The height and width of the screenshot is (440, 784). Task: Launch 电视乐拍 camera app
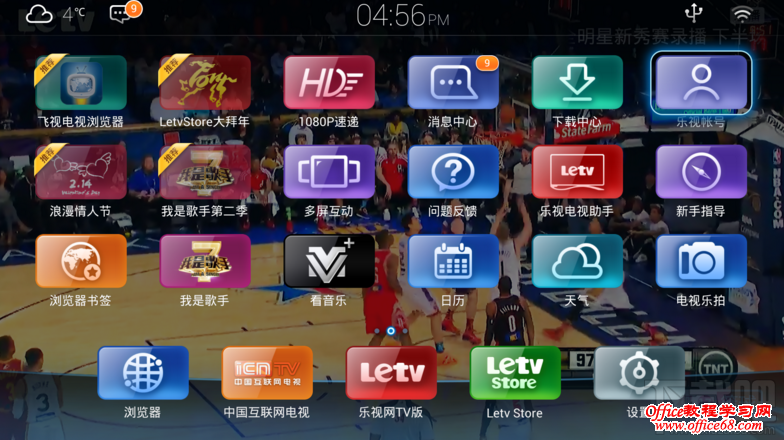pos(700,261)
